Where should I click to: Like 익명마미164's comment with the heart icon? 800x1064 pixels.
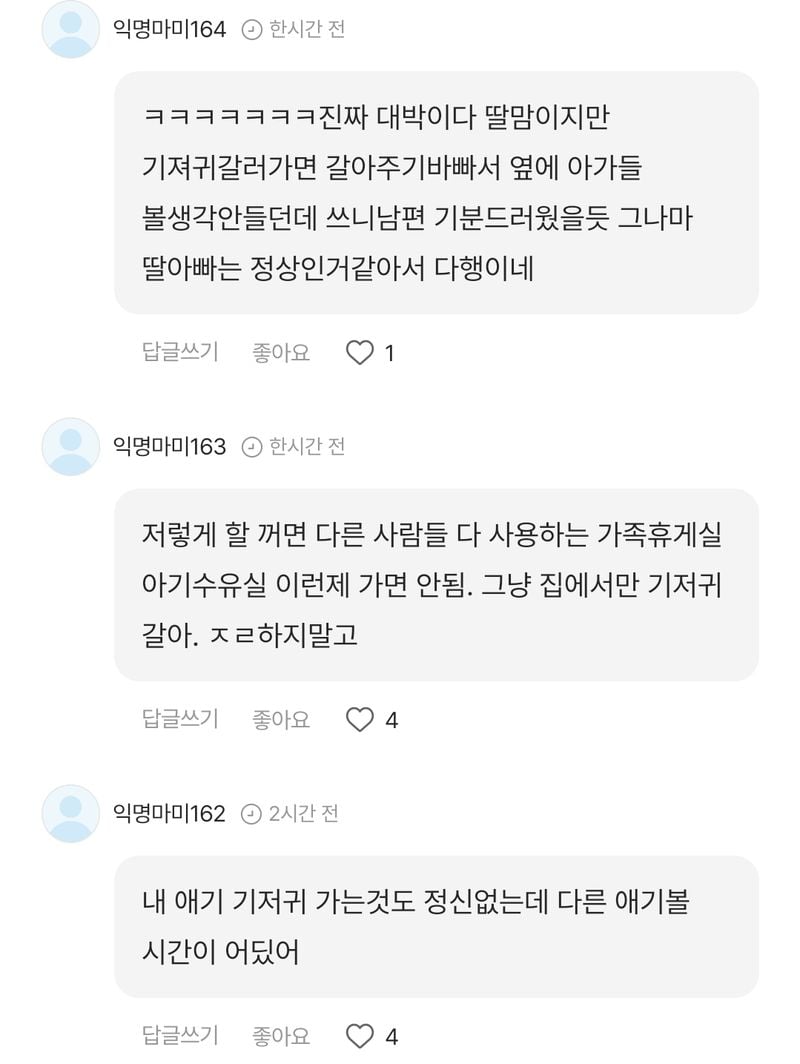click(359, 353)
